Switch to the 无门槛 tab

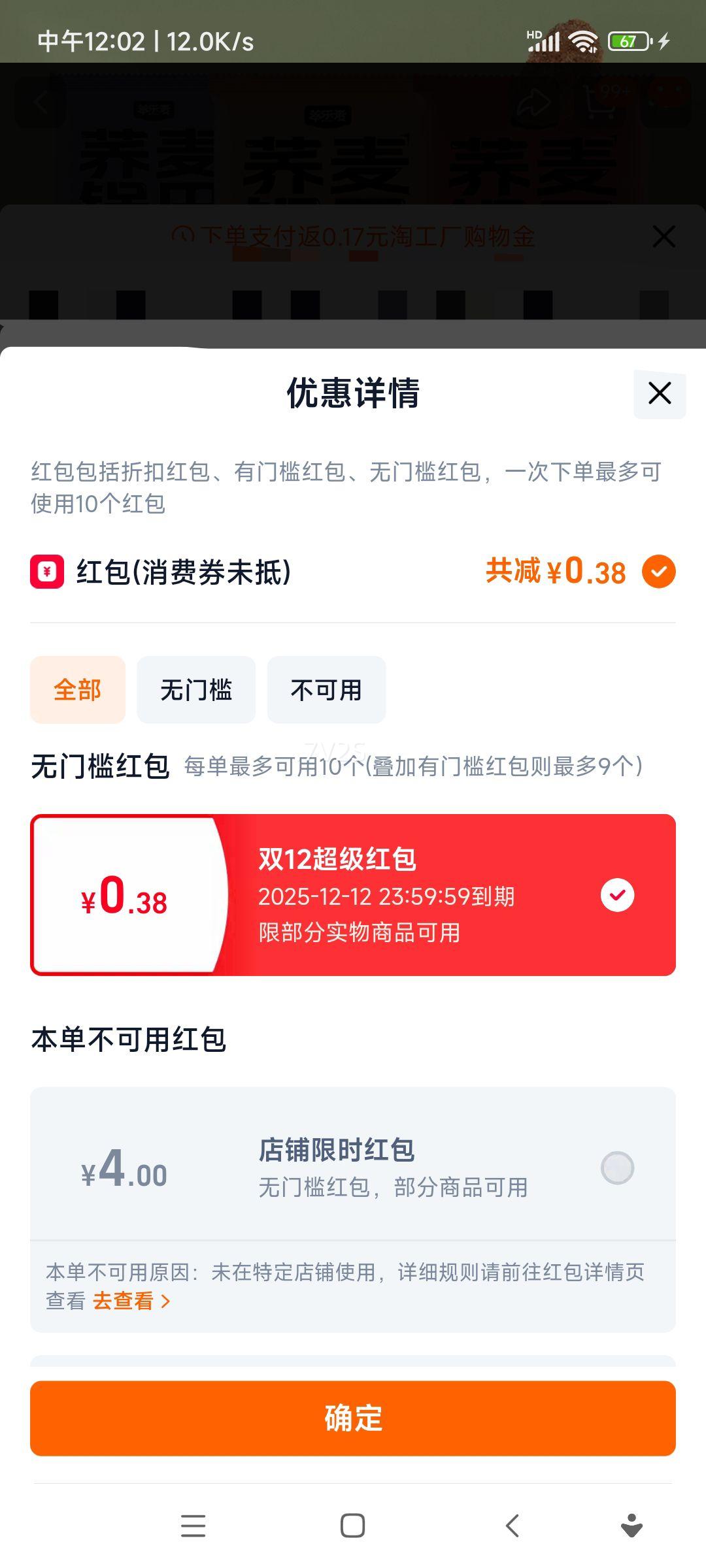[x=196, y=690]
